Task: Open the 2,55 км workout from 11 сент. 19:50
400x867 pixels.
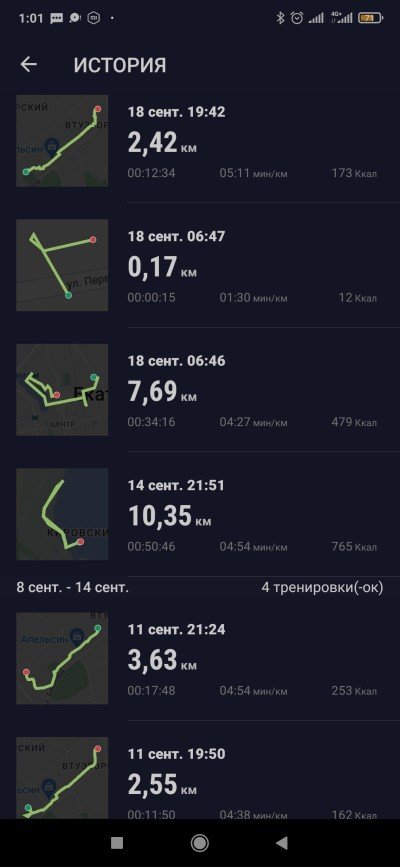Action: pyautogui.click(x=200, y=777)
